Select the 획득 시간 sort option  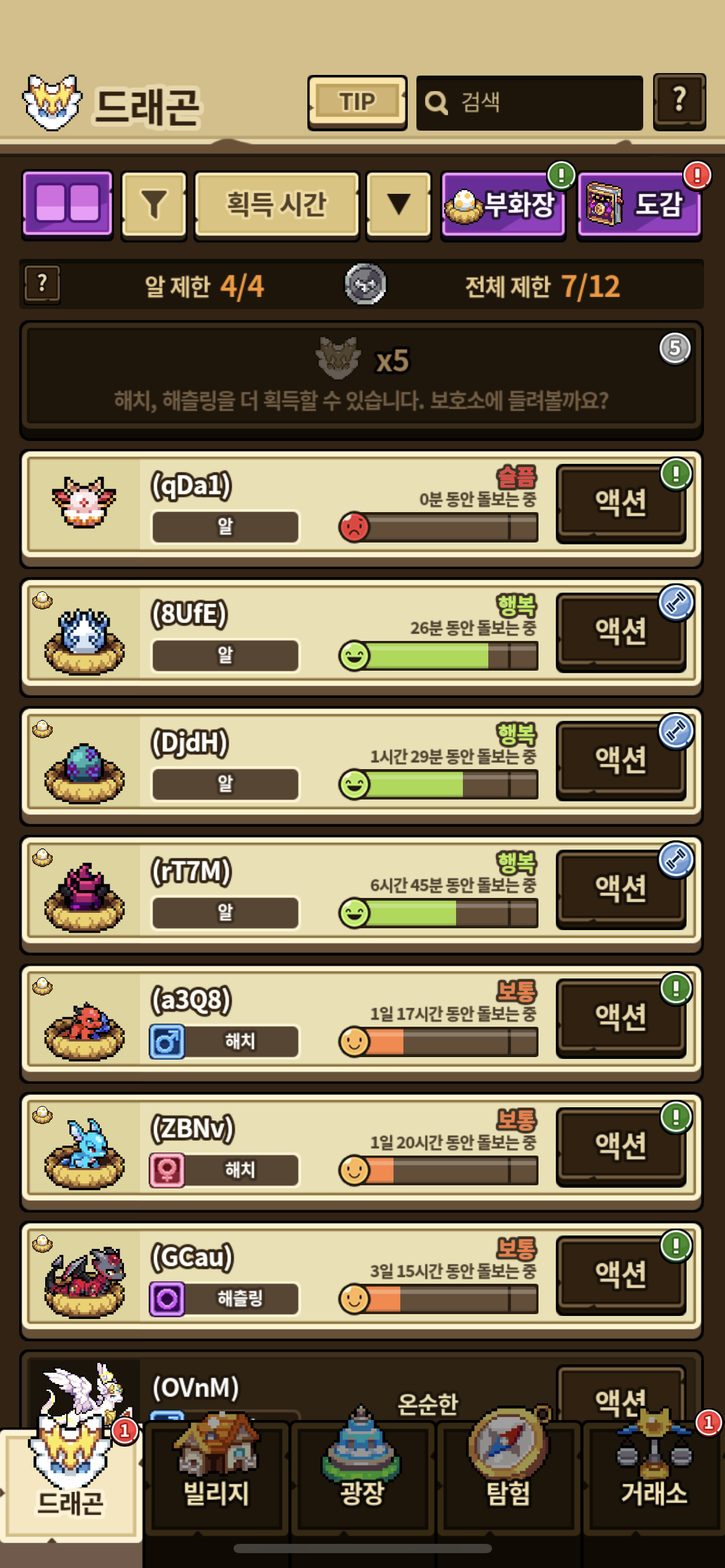tap(276, 205)
